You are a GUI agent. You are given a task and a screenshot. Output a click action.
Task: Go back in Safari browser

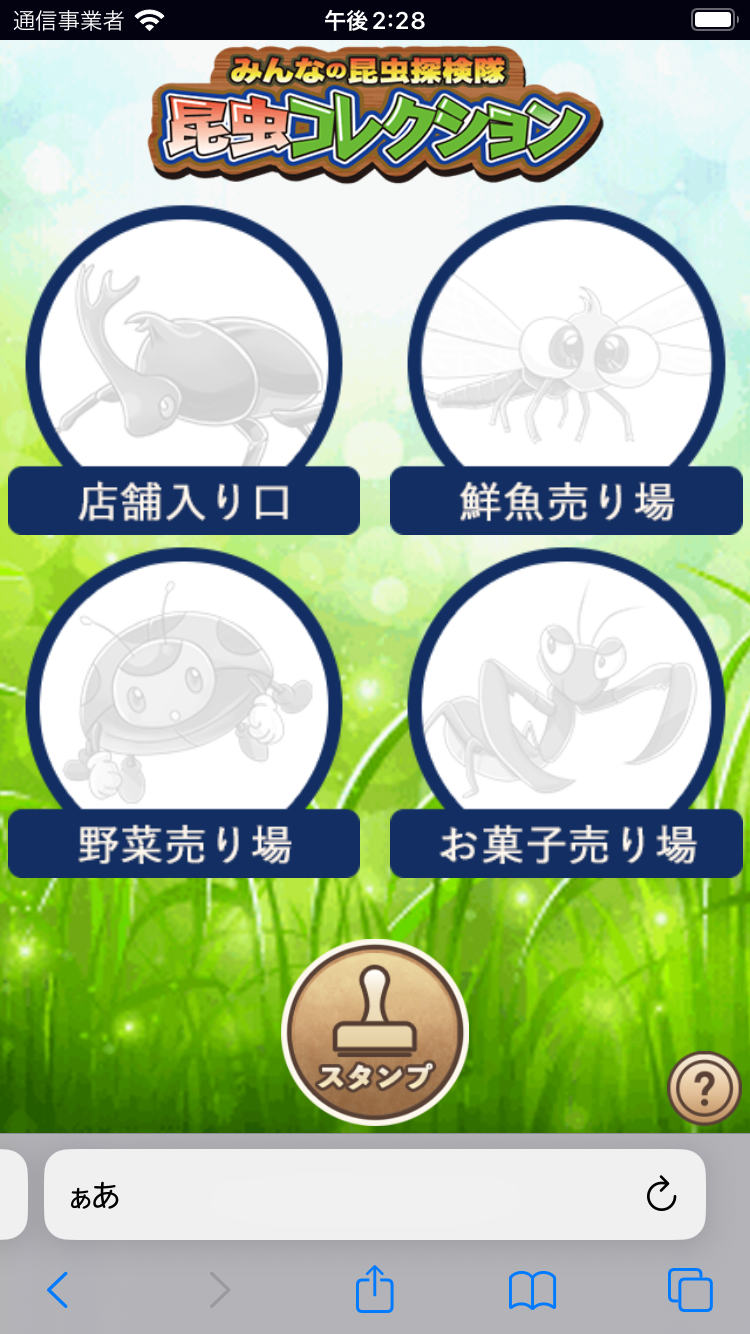pyautogui.click(x=58, y=1290)
